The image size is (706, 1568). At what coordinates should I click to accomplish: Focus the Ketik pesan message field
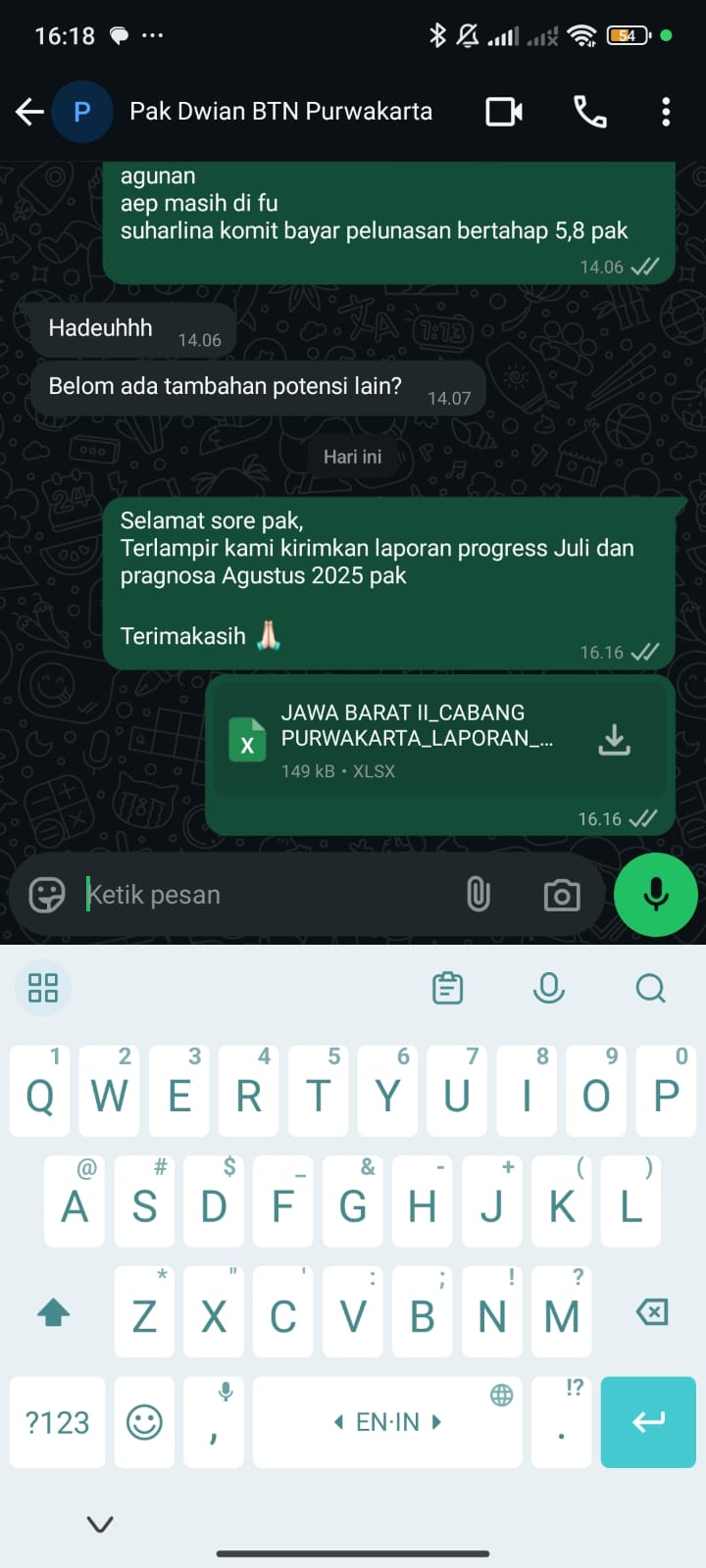[265, 894]
